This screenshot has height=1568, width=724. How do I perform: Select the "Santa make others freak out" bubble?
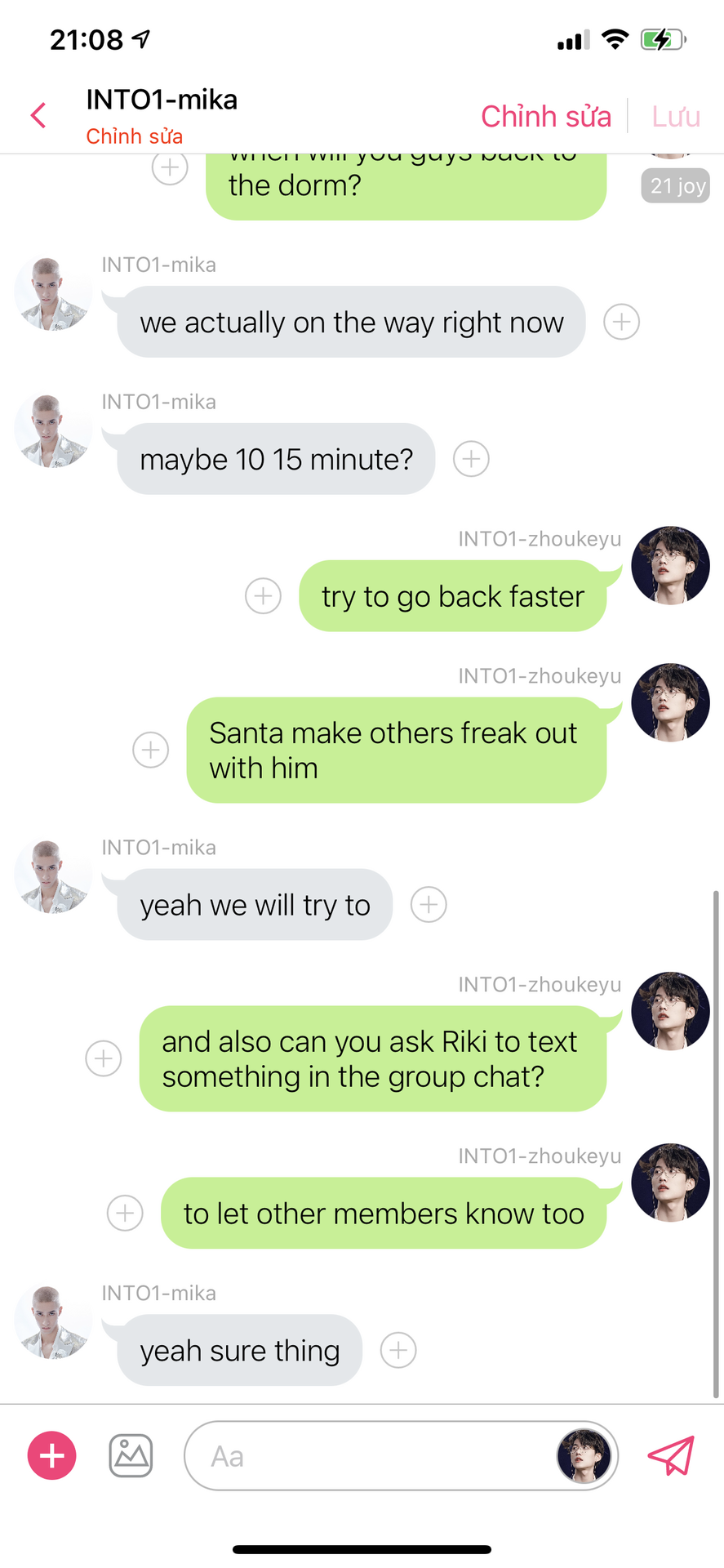tap(396, 750)
